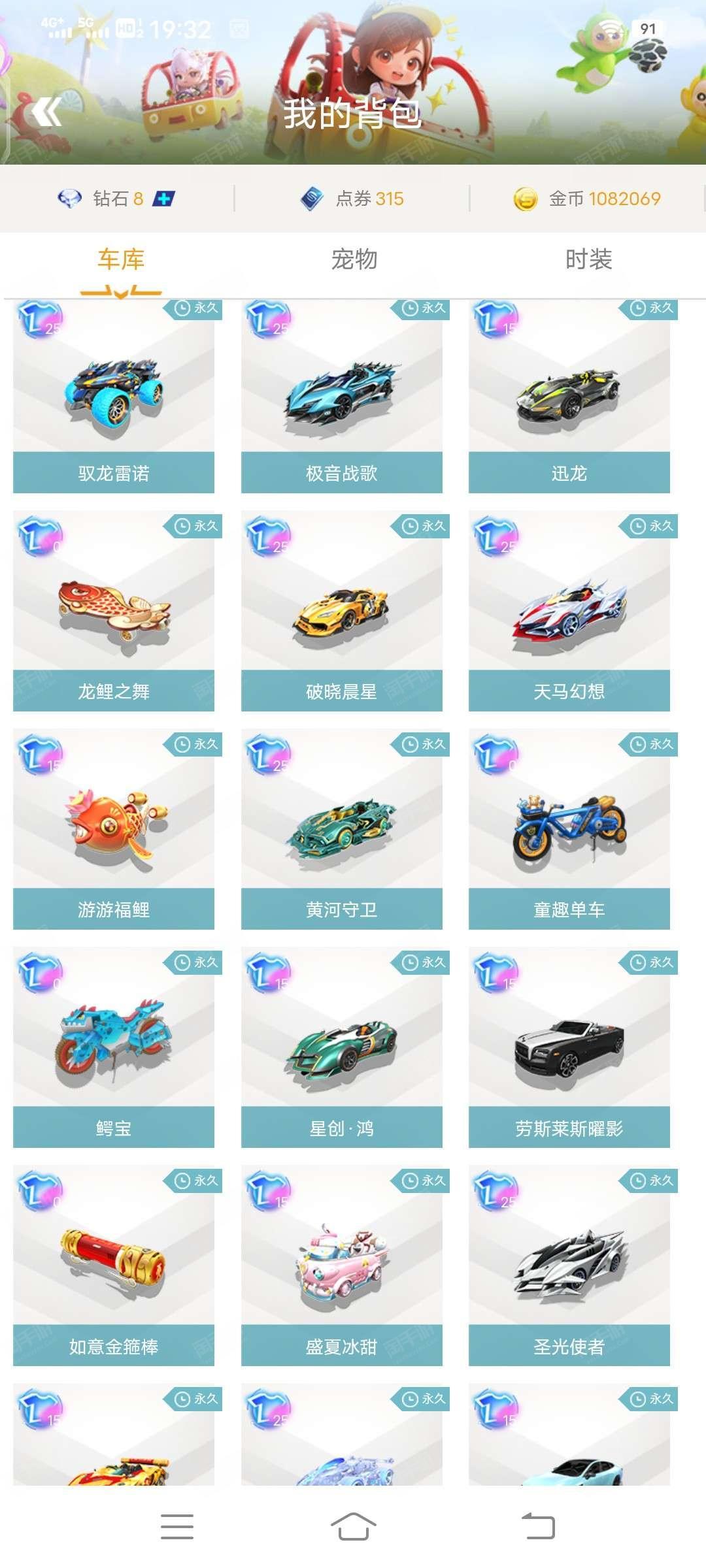Switch to the 宠物 tab
Screen dimensions: 706x1568
354,260
